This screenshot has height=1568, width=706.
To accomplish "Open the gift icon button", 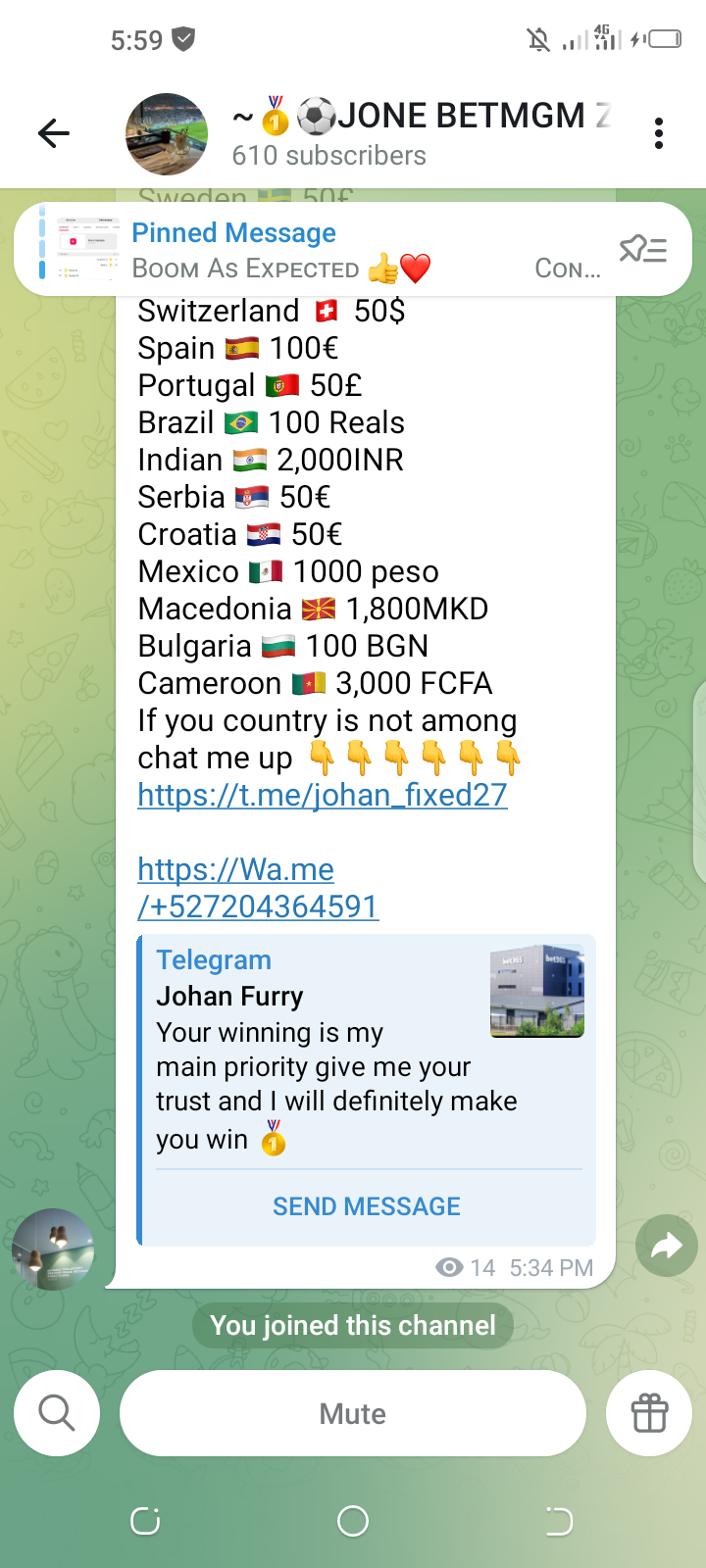I will 649,1413.
